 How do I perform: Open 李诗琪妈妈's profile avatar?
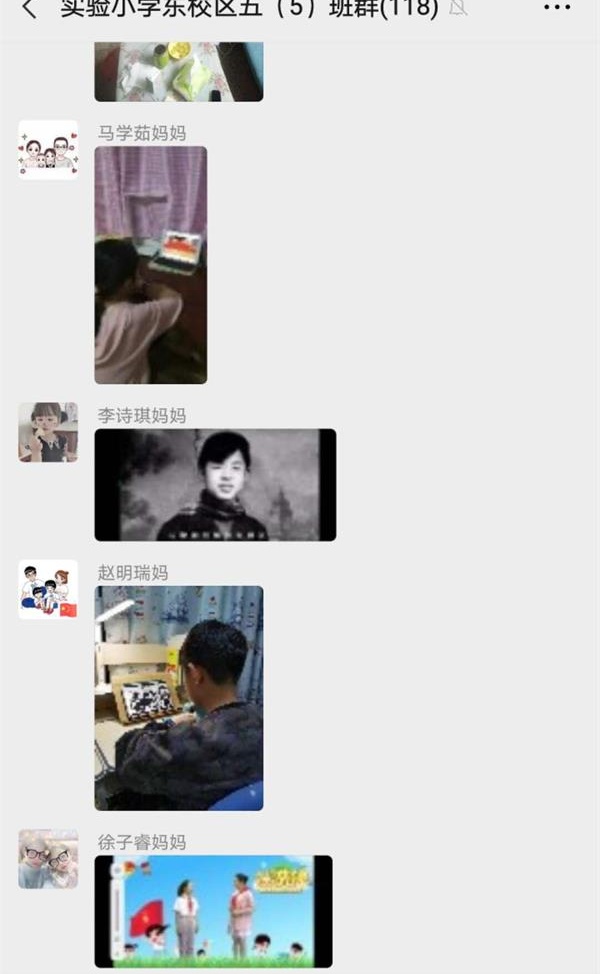[x=48, y=432]
